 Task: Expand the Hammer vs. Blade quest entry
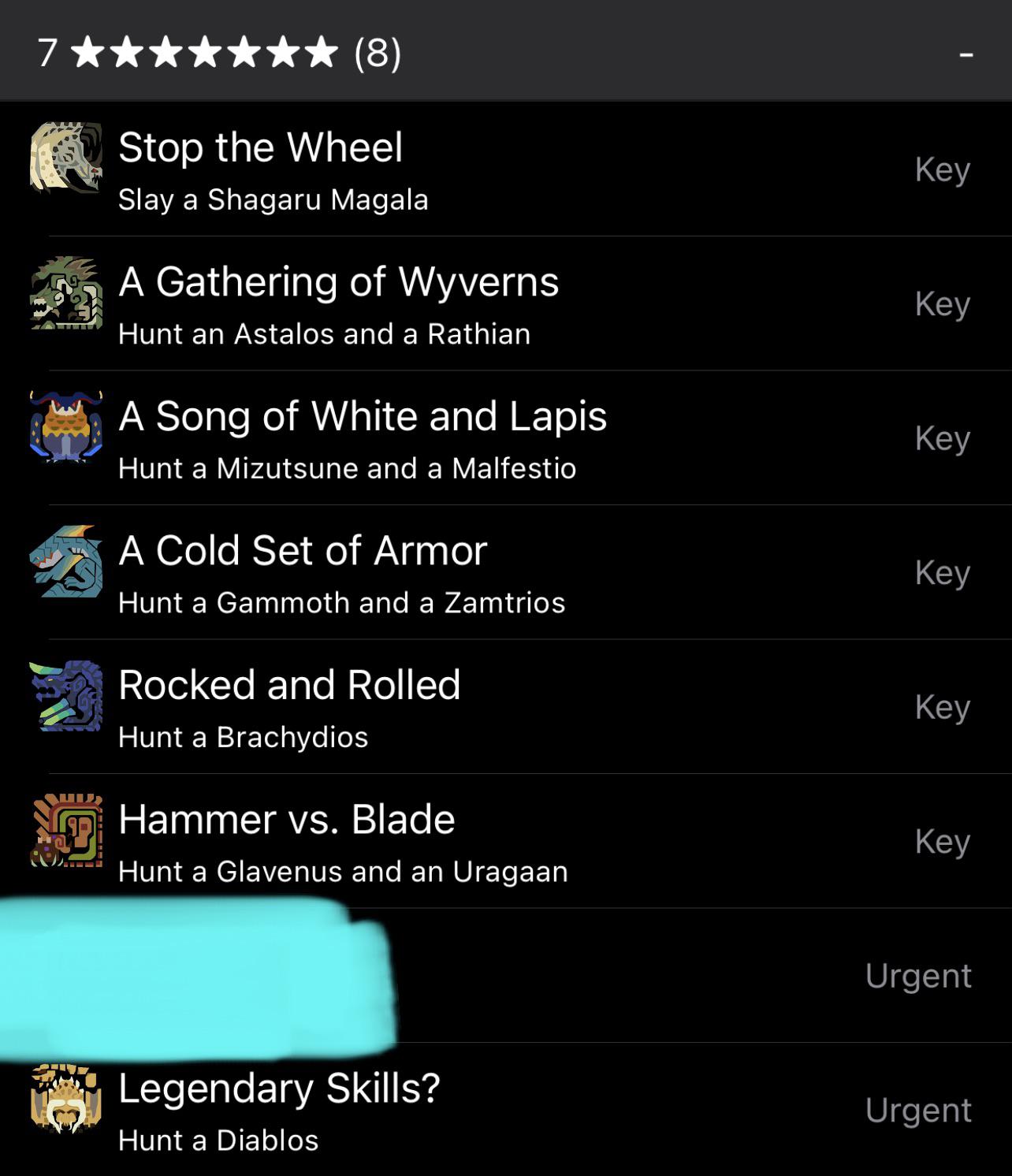point(504,838)
